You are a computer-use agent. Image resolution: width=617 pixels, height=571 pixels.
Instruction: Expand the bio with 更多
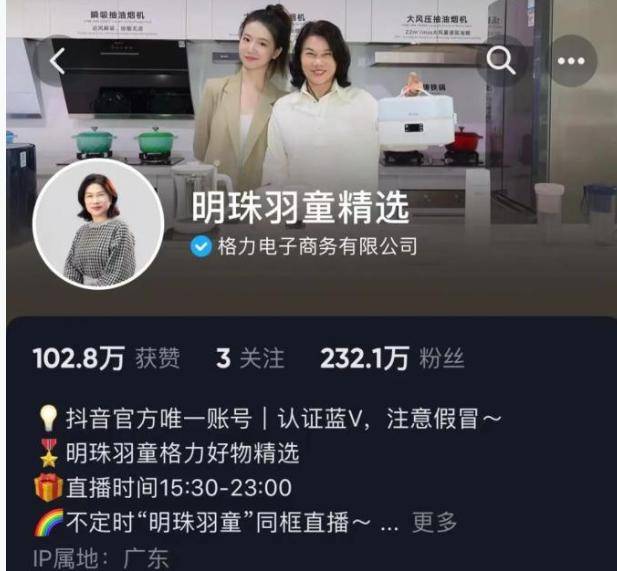[x=434, y=521]
